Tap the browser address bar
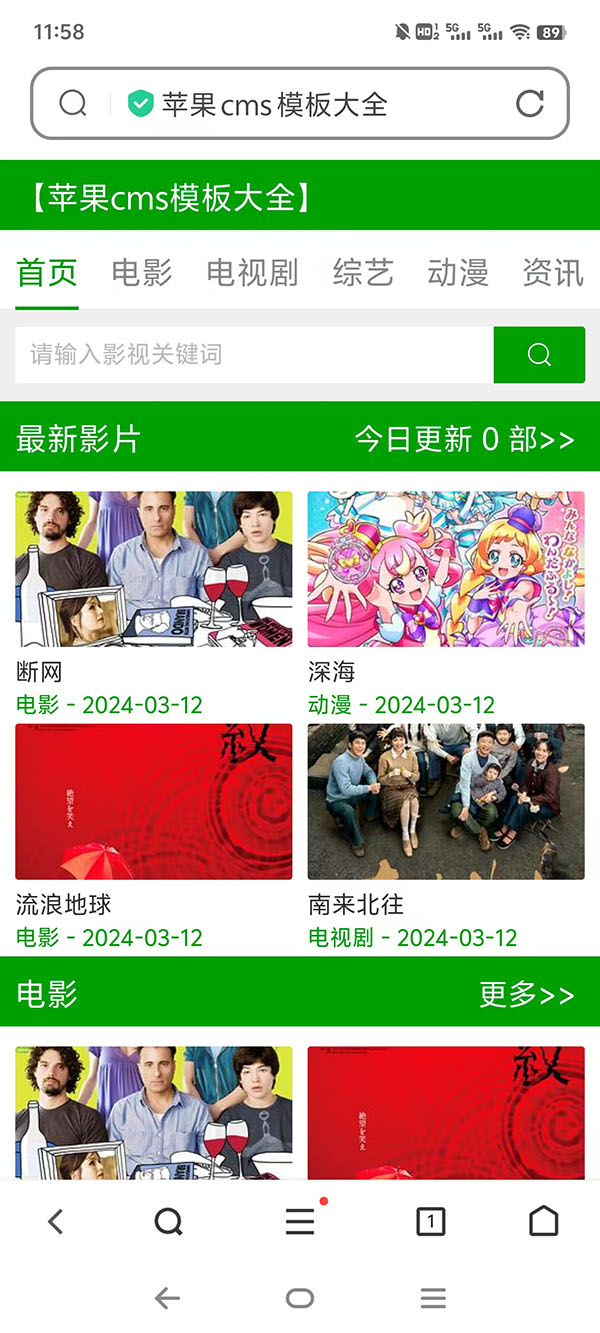The image size is (600, 1333). [300, 103]
